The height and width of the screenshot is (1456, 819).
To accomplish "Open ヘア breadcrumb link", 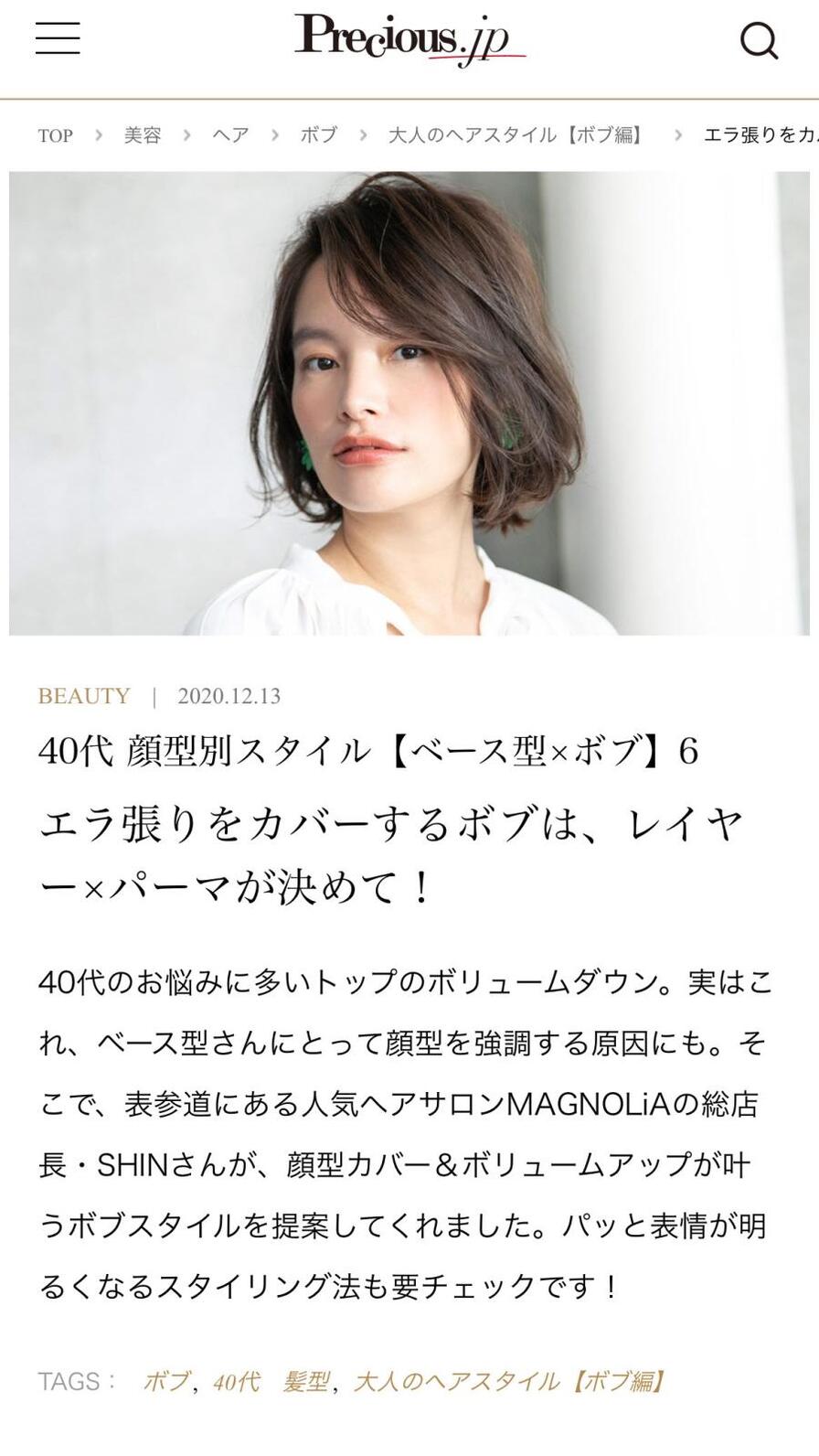I will [x=230, y=135].
